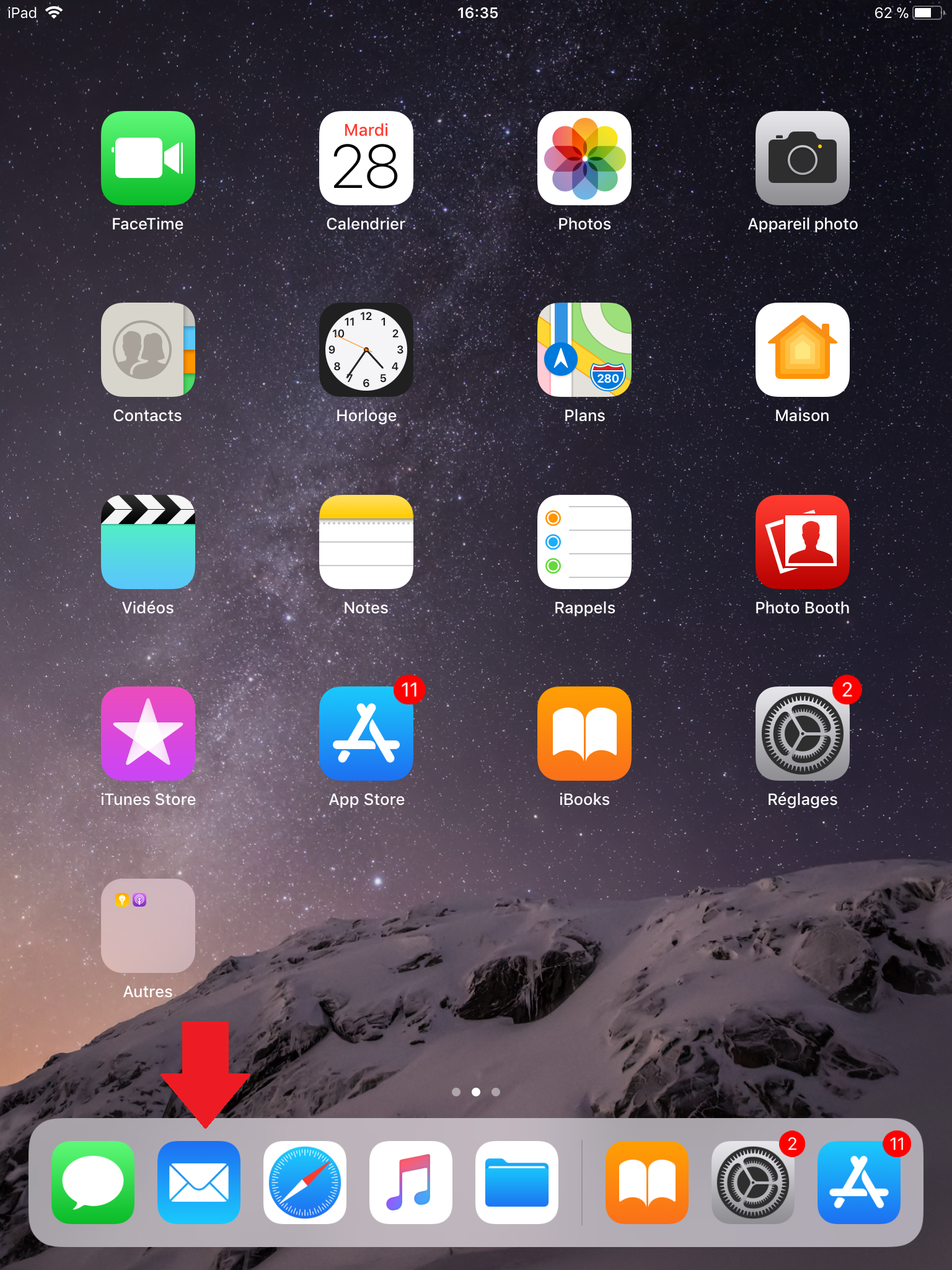Viewport: 952px width, 1270px height.
Task: Launch the Safari browser
Action: 305,1183
